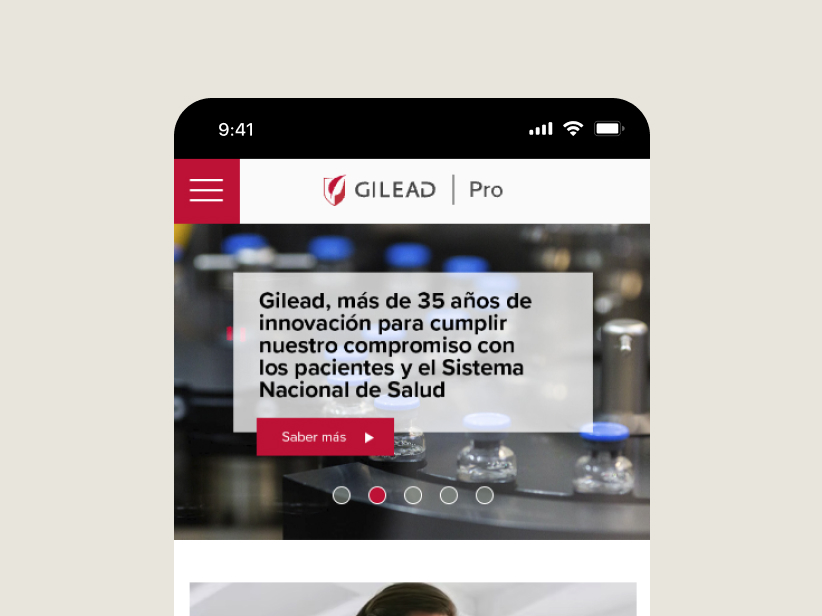Go to the first carousel slide dot

tap(342, 495)
